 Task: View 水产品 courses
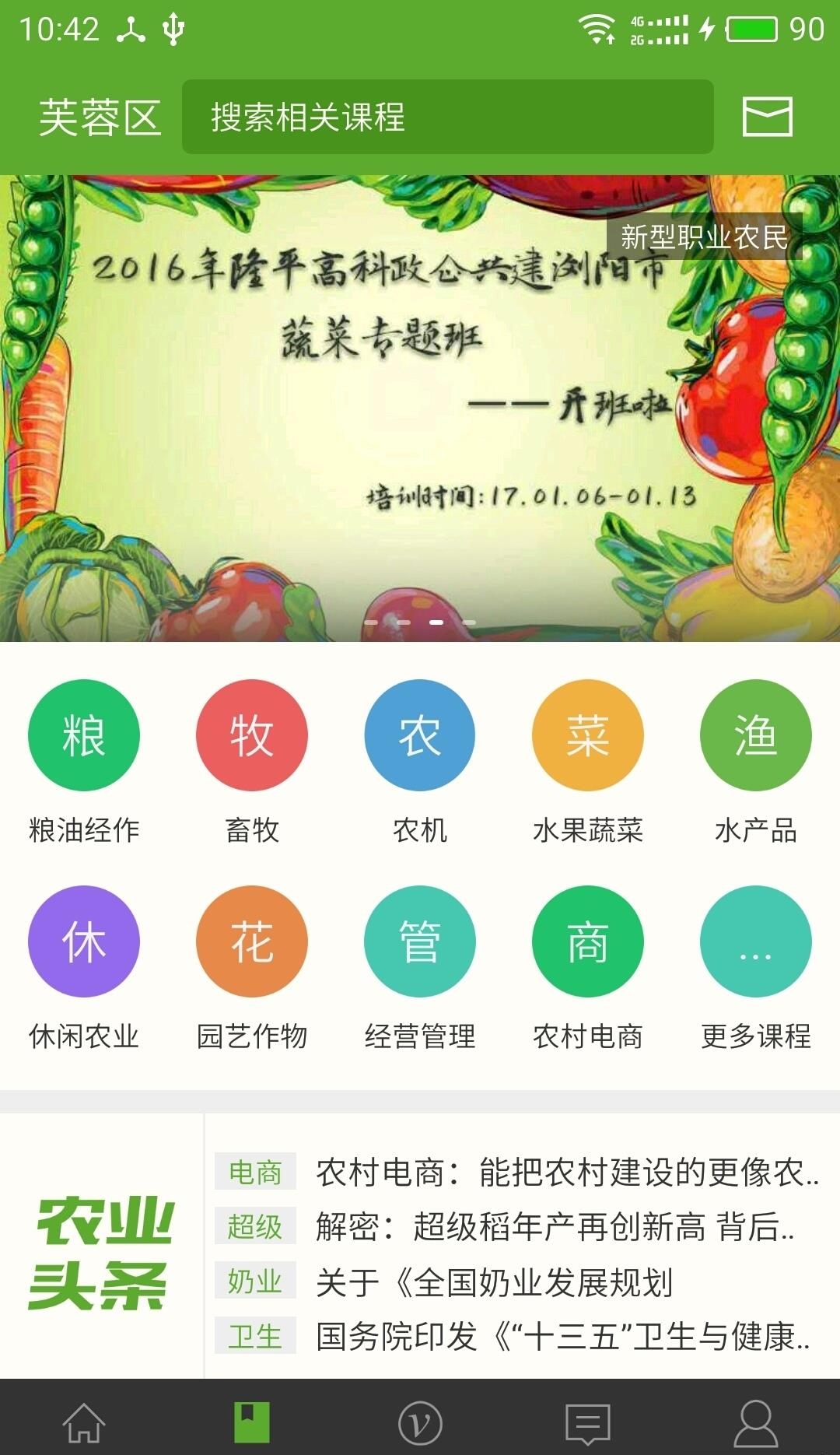click(x=755, y=736)
